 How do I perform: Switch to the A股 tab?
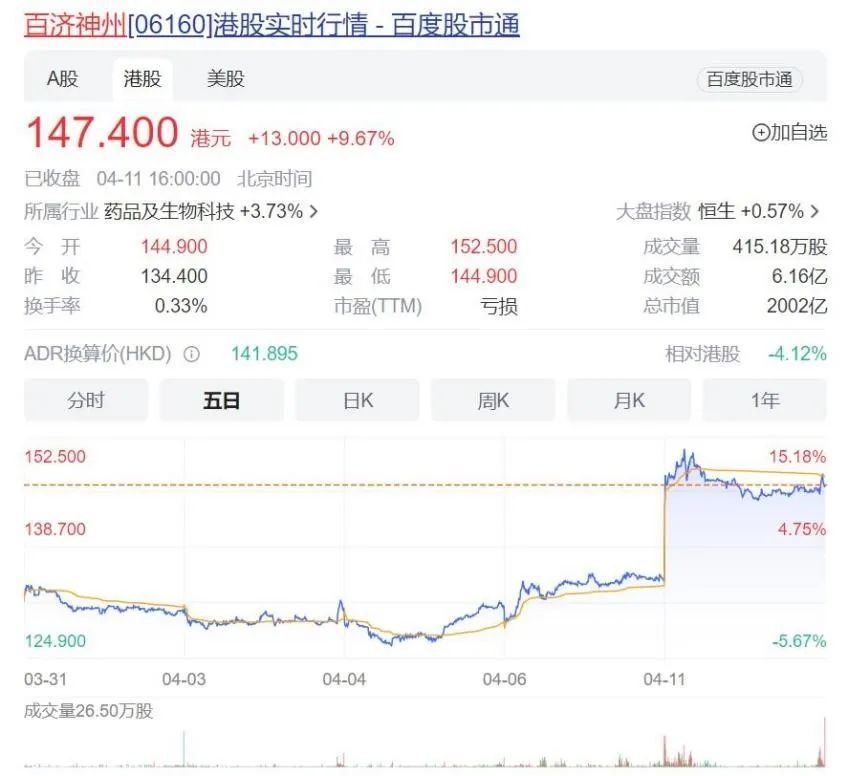[62, 79]
